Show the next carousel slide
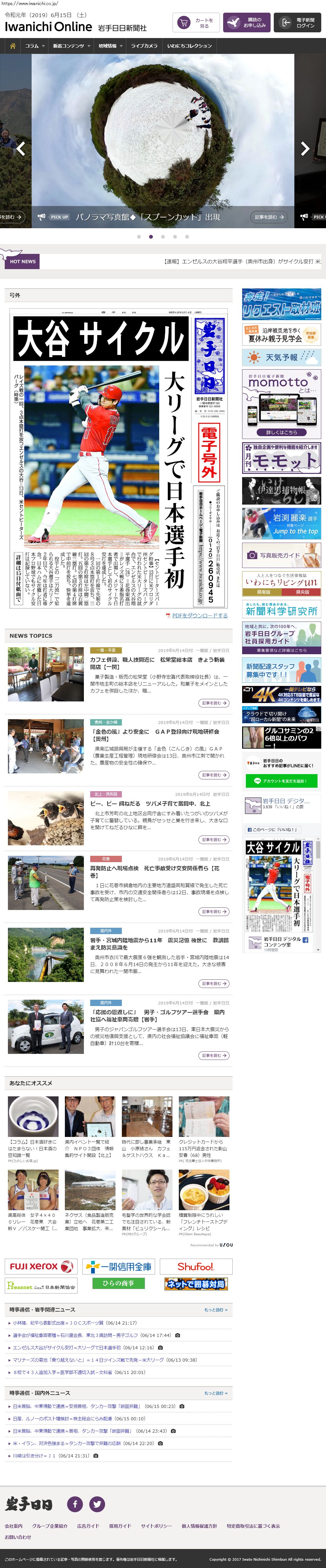Image resolution: width=326 pixels, height=1568 pixels. (305, 148)
